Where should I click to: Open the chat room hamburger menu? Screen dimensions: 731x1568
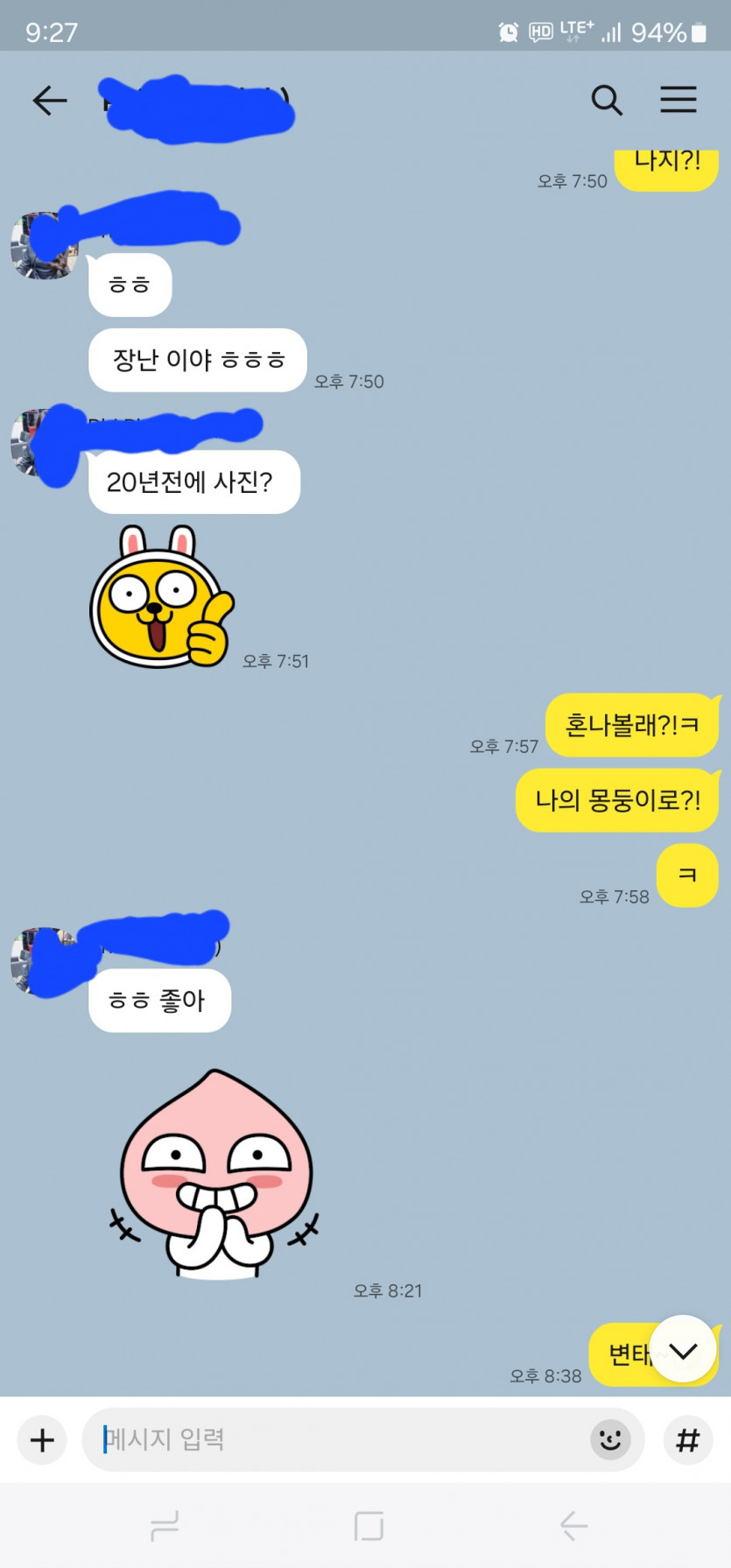pyautogui.click(x=678, y=100)
